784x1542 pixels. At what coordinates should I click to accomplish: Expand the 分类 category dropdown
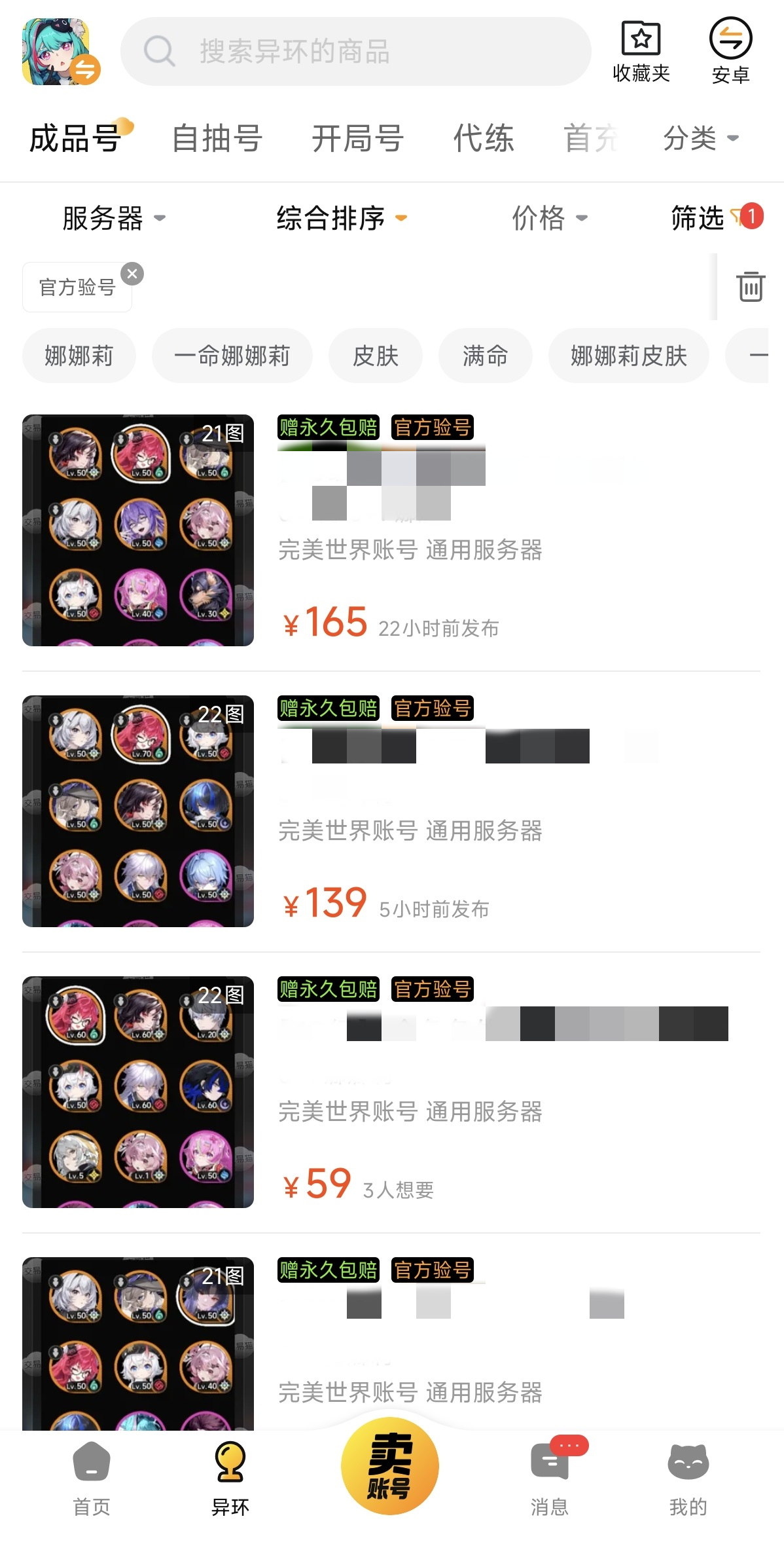pyautogui.click(x=701, y=138)
